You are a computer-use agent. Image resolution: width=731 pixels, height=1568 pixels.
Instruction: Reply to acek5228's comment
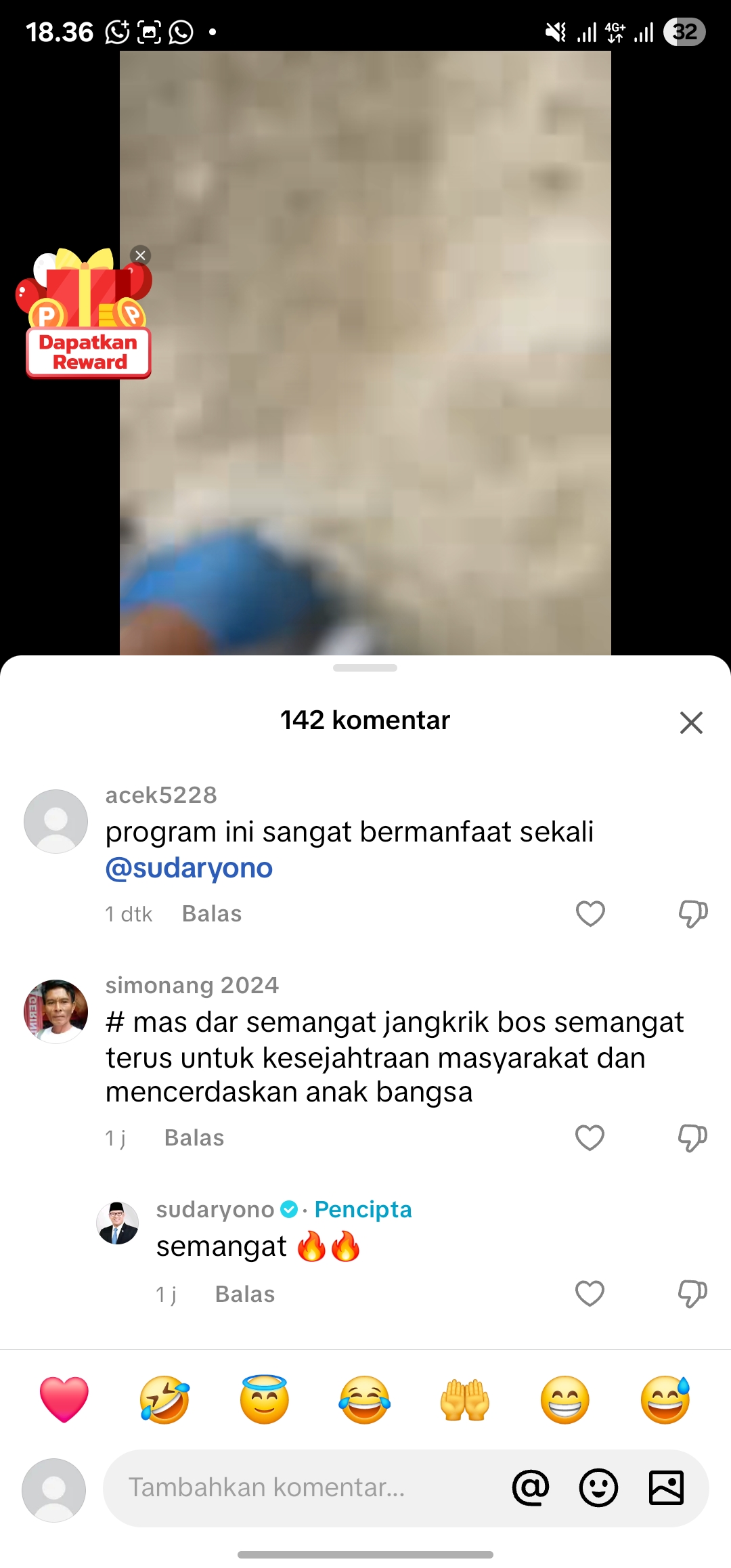[x=212, y=913]
